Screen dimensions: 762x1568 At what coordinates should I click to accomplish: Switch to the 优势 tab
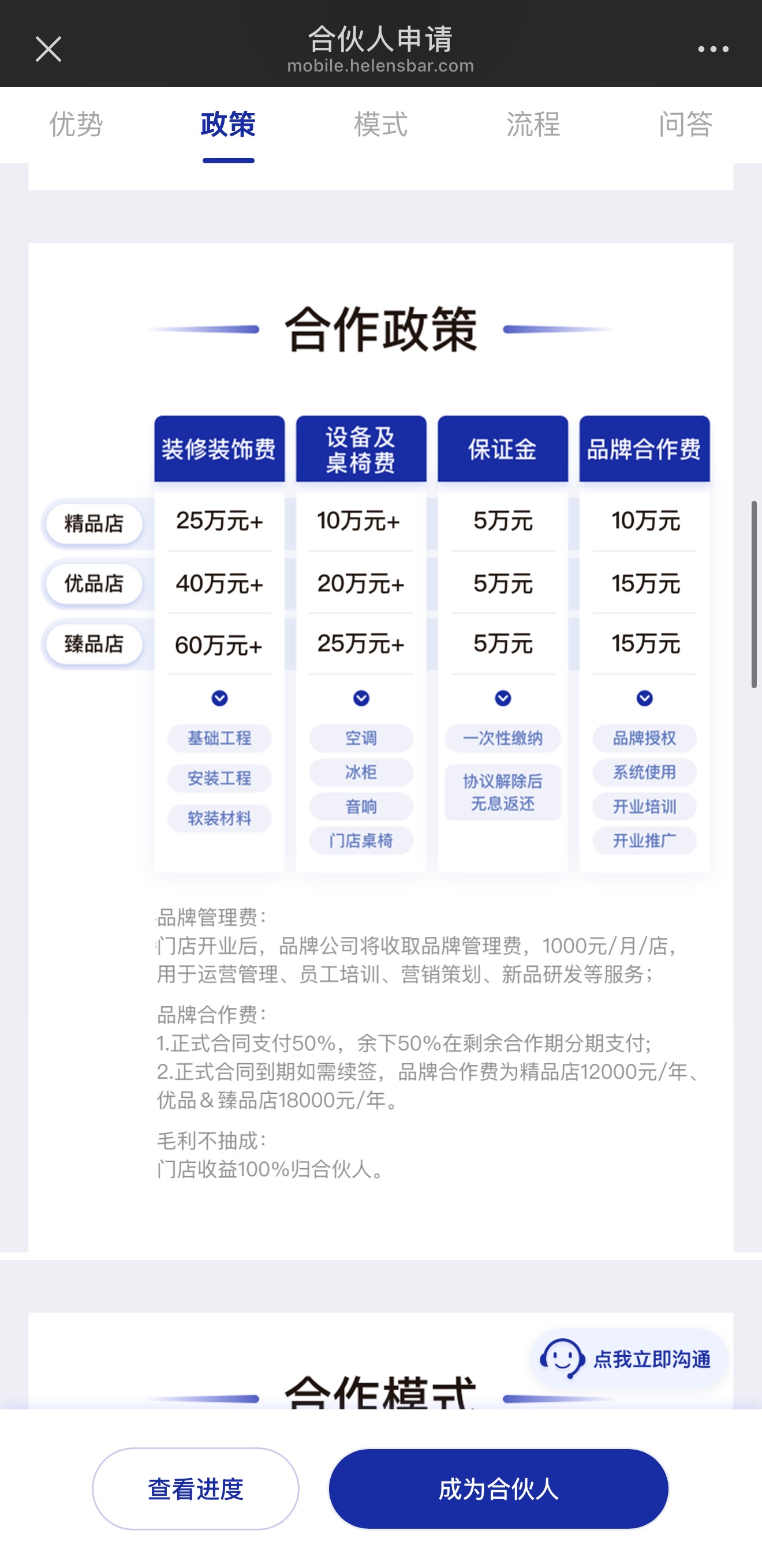pos(76,124)
